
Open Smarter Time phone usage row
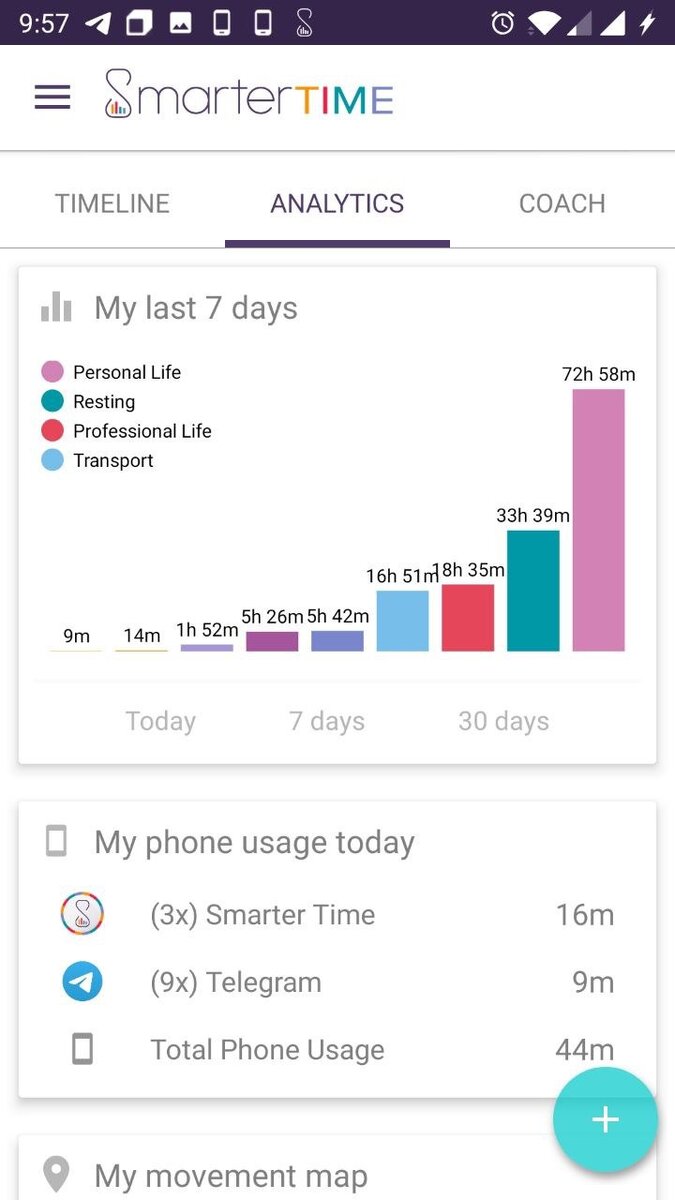coord(337,915)
